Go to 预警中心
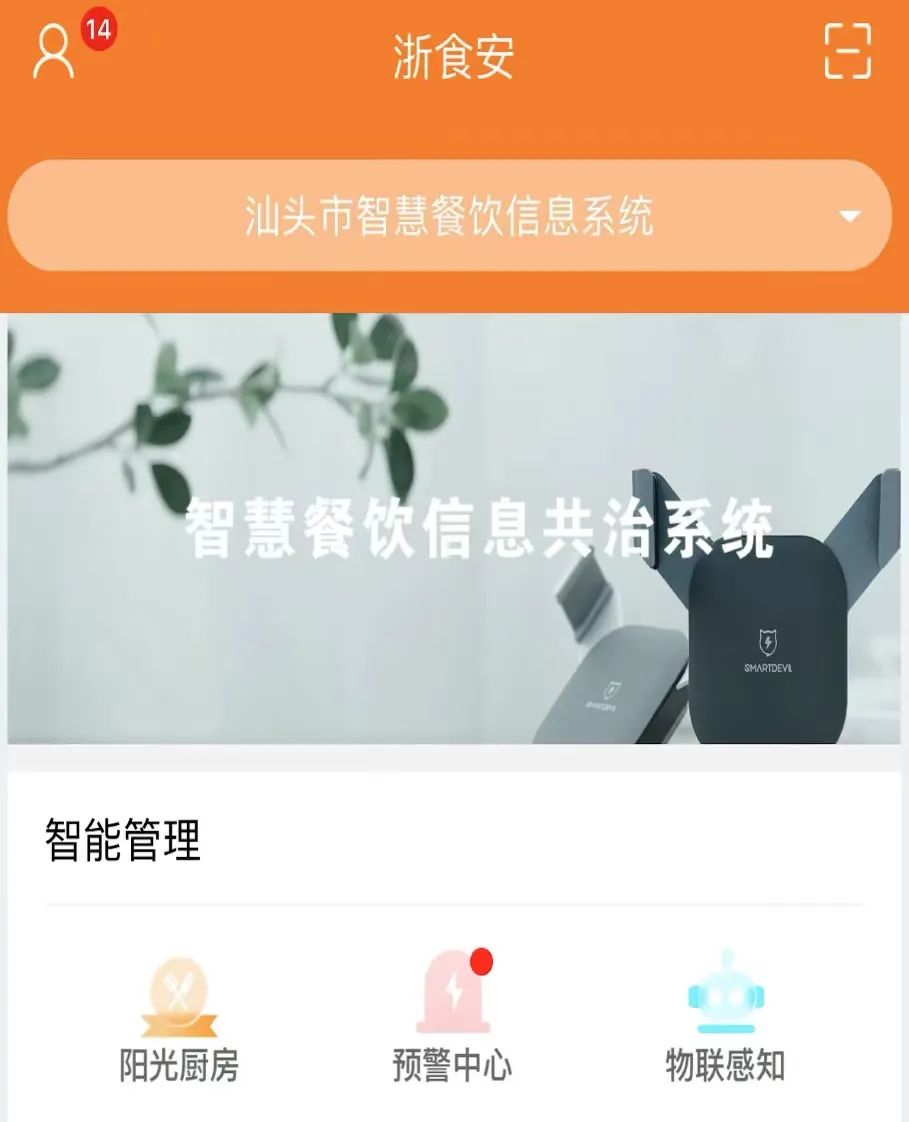 click(453, 1020)
